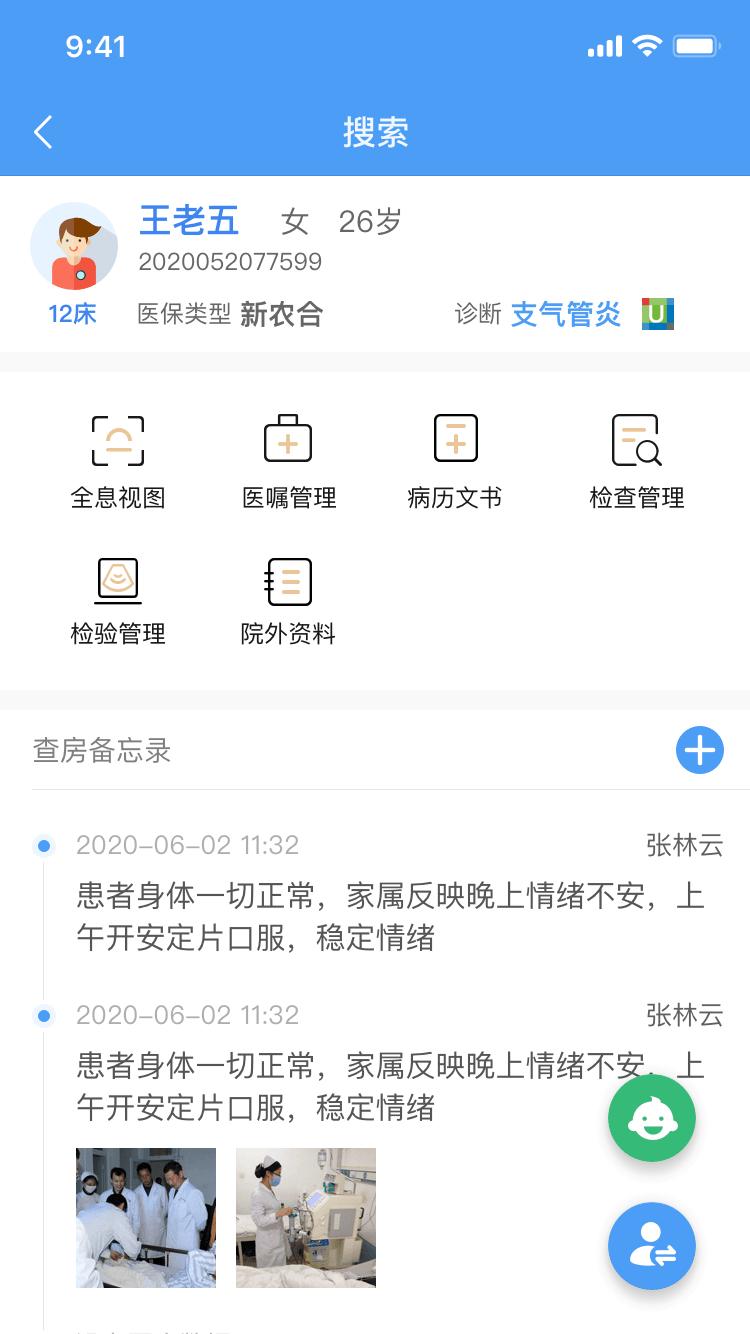Click the bed number 12床
This screenshot has width=750, height=1334.
71,313
